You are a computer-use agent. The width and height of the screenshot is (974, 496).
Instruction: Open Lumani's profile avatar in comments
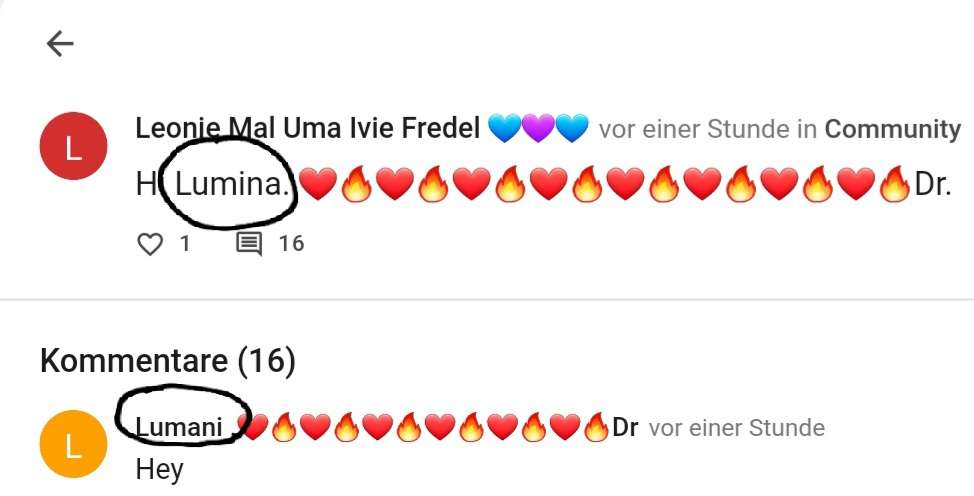click(72, 443)
